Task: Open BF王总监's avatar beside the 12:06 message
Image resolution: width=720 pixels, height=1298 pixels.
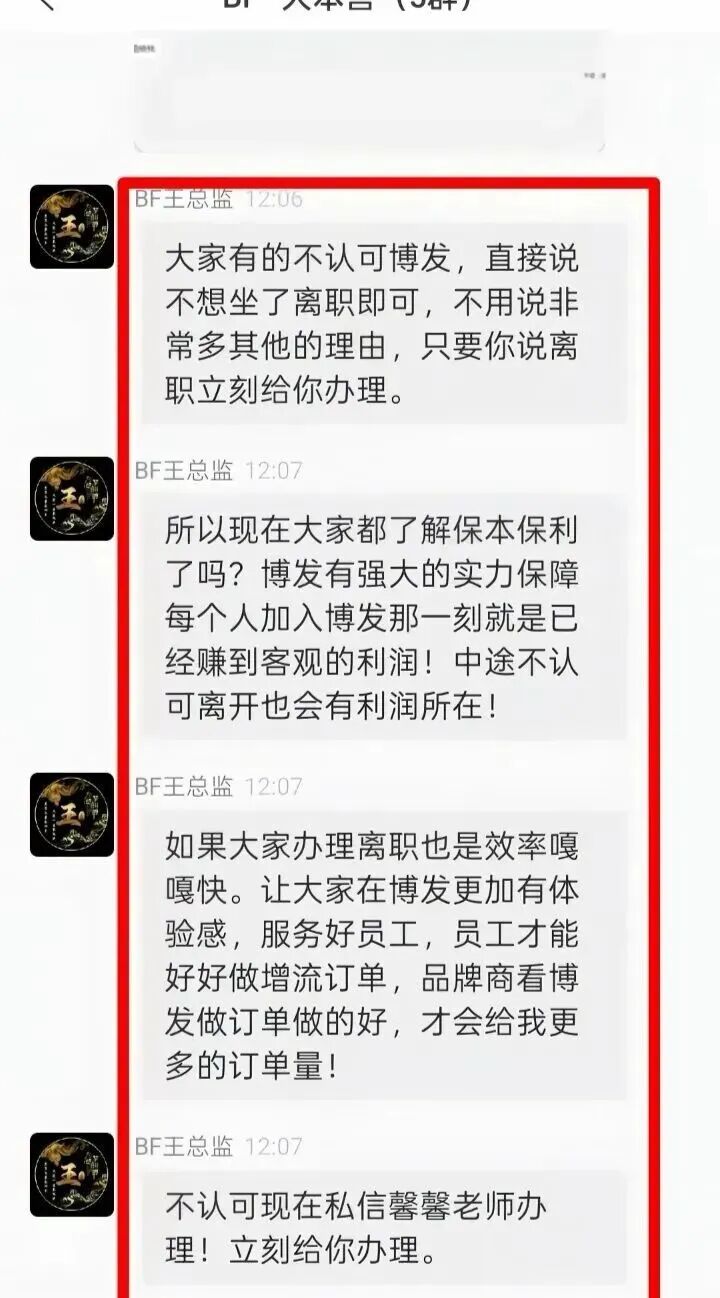Action: point(71,227)
